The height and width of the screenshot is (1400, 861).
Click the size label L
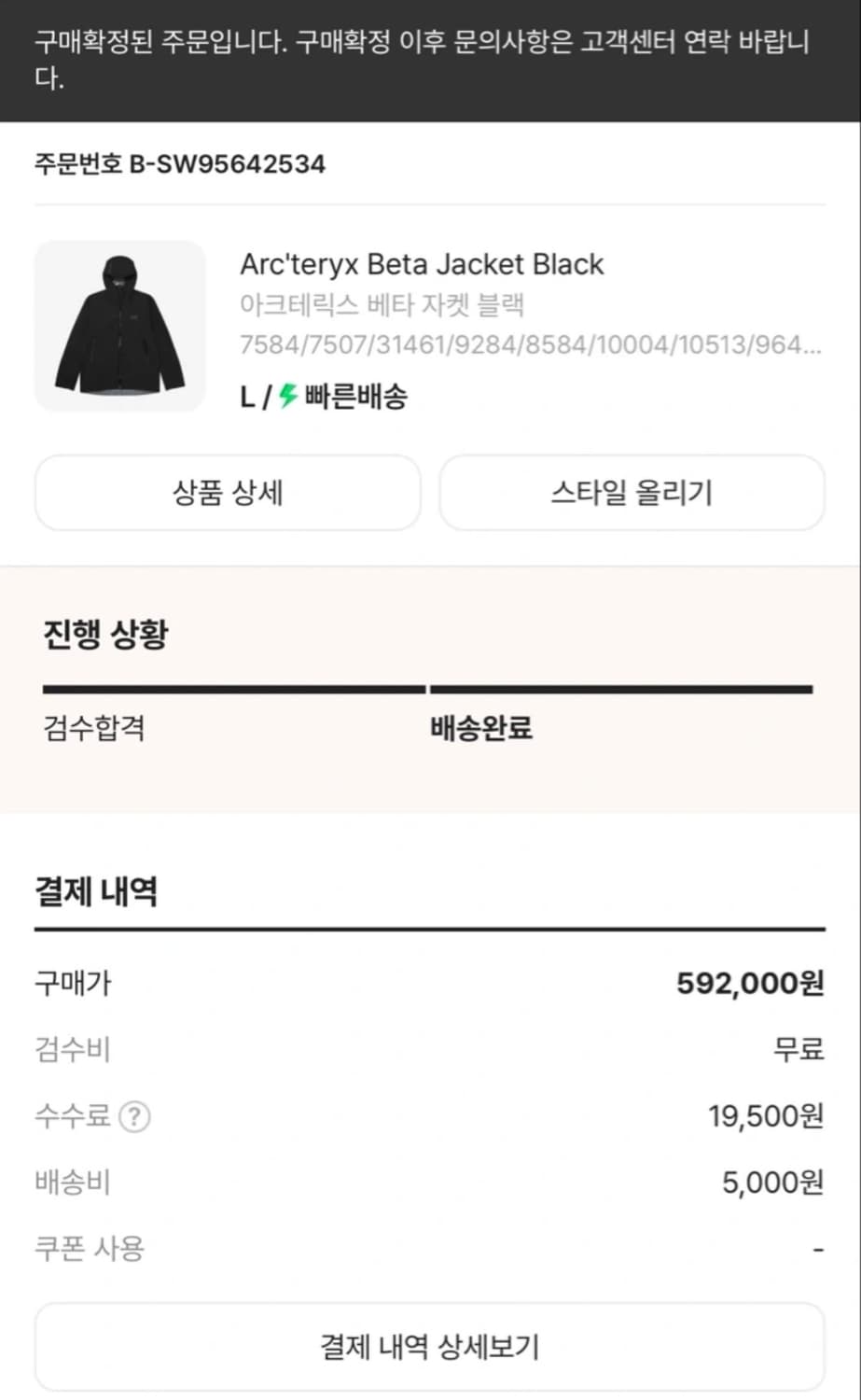click(x=247, y=396)
